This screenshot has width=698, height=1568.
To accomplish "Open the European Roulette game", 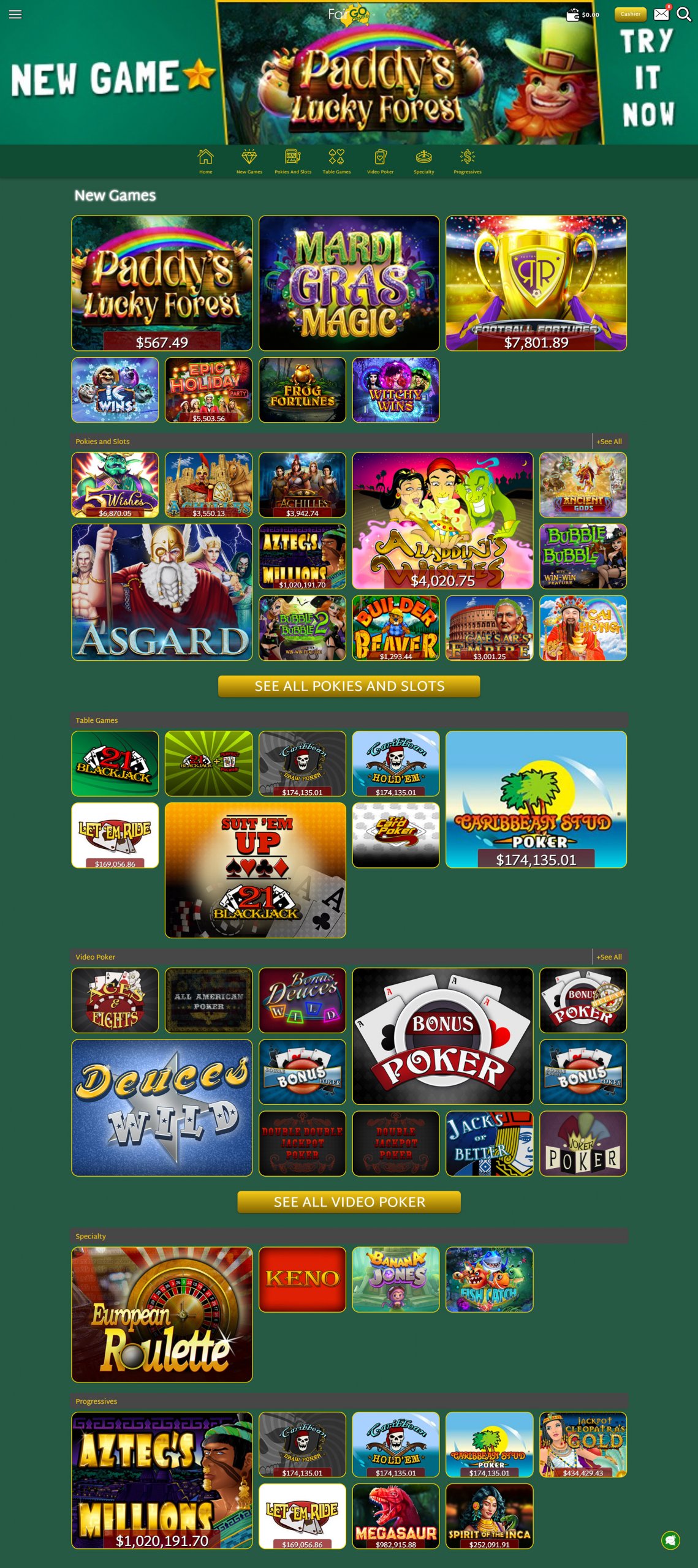I will (162, 1314).
